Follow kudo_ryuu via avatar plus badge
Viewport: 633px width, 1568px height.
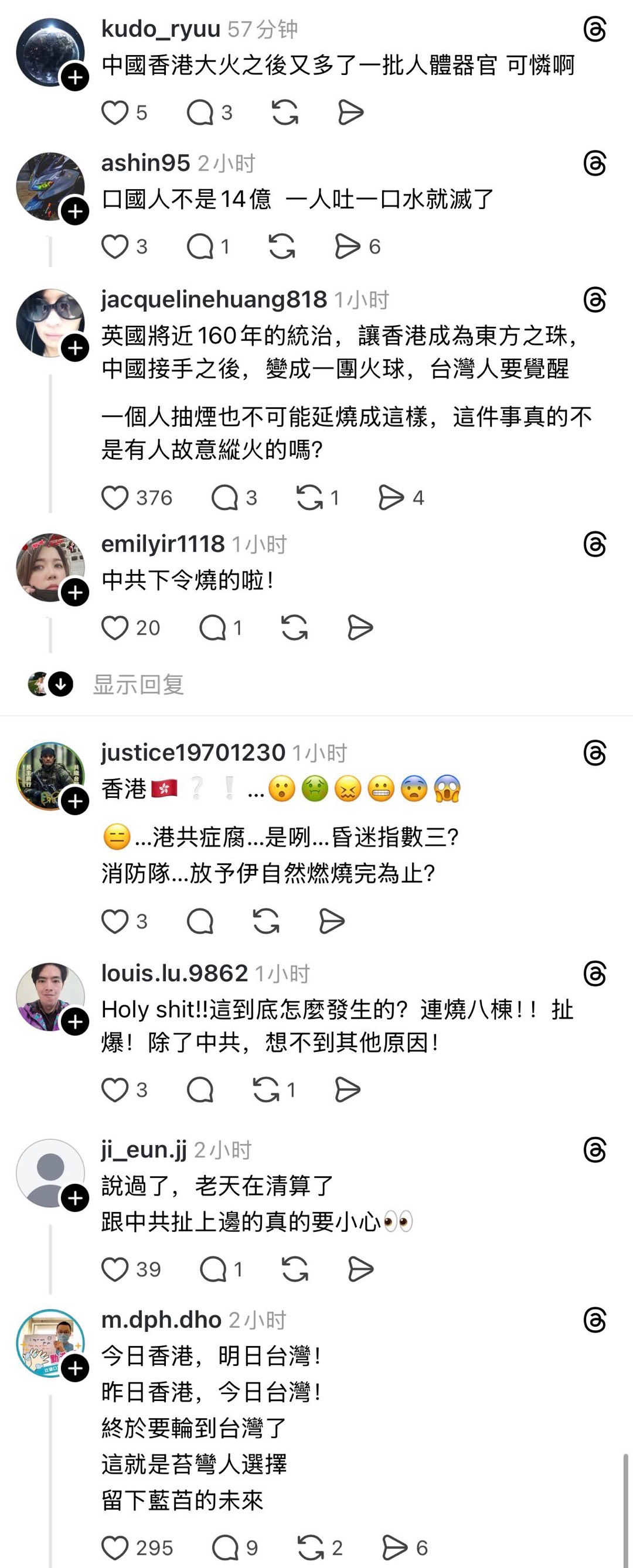pos(75,77)
